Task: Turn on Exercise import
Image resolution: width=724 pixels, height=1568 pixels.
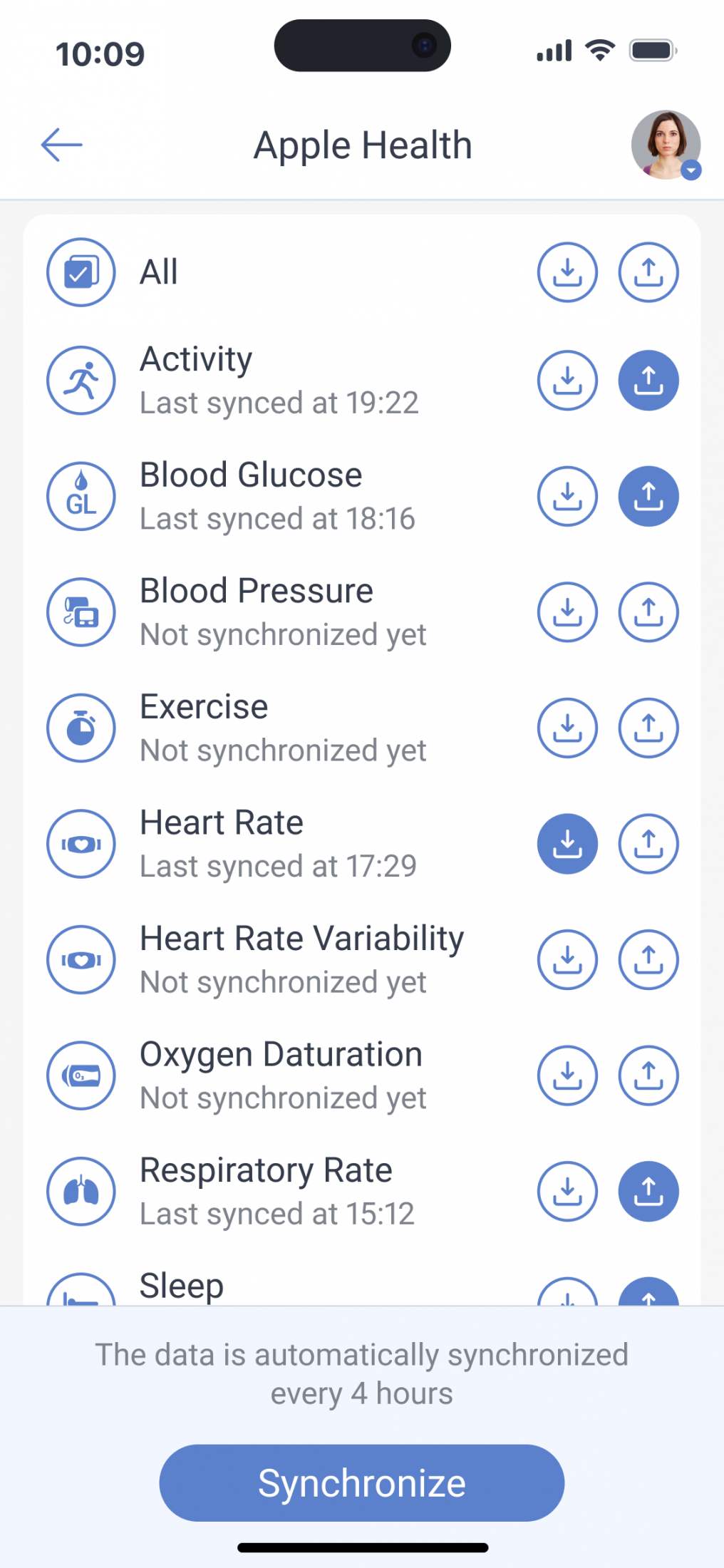Action: coord(567,728)
